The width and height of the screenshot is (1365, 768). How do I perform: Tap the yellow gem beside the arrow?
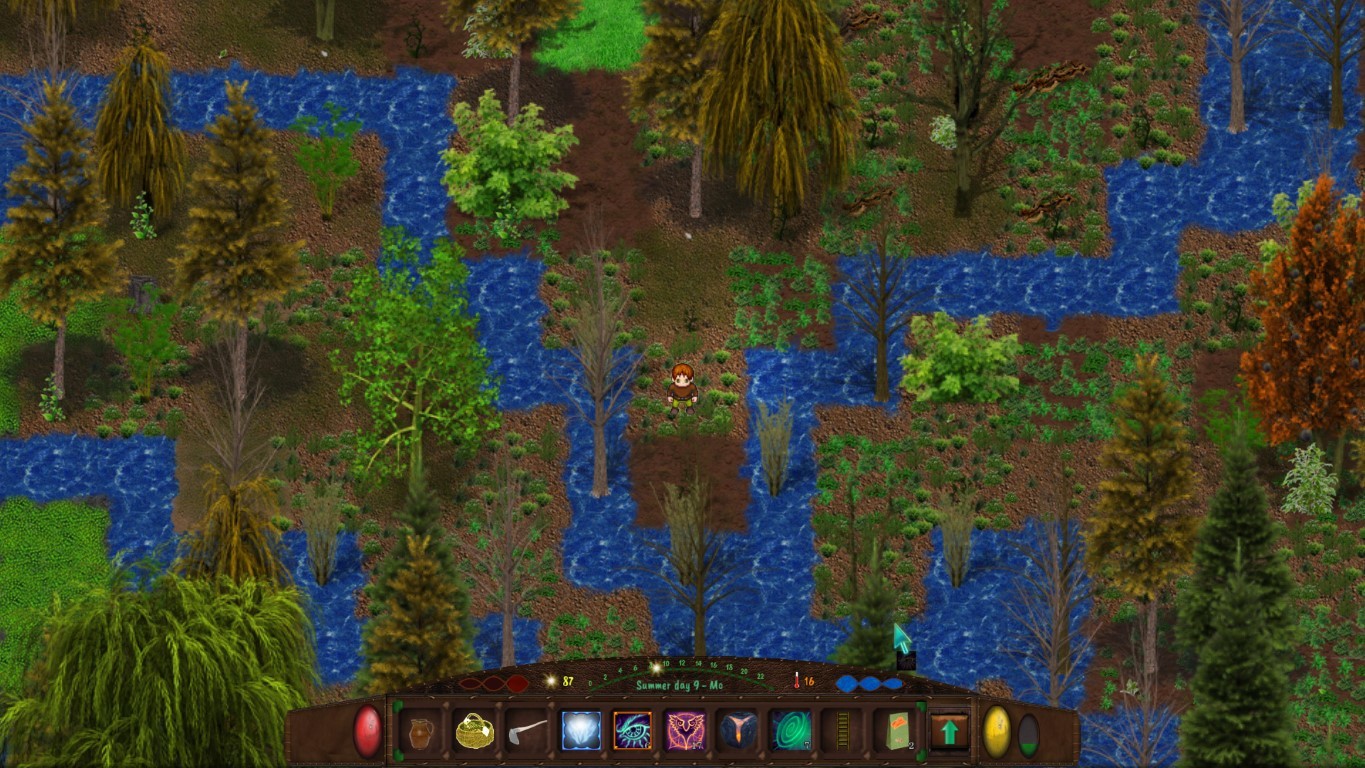pos(997,731)
